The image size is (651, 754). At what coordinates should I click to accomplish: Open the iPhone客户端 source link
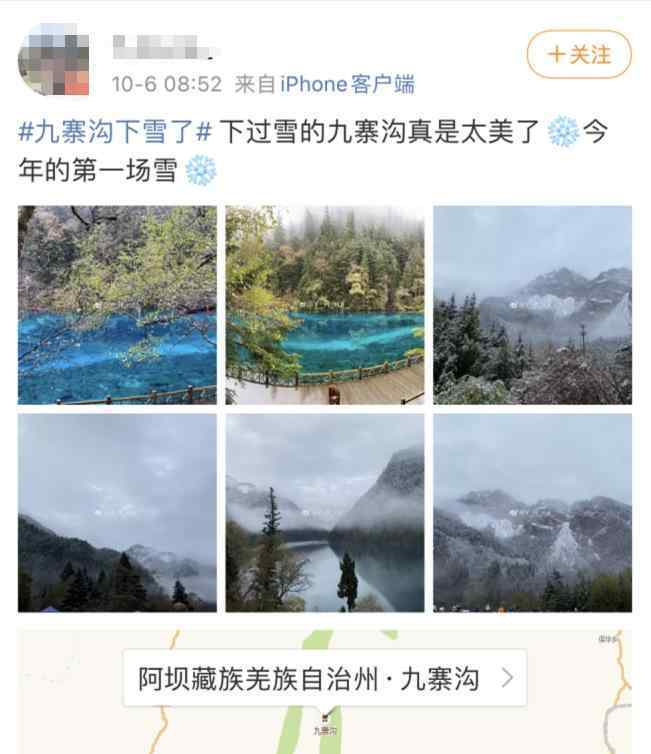[348, 84]
